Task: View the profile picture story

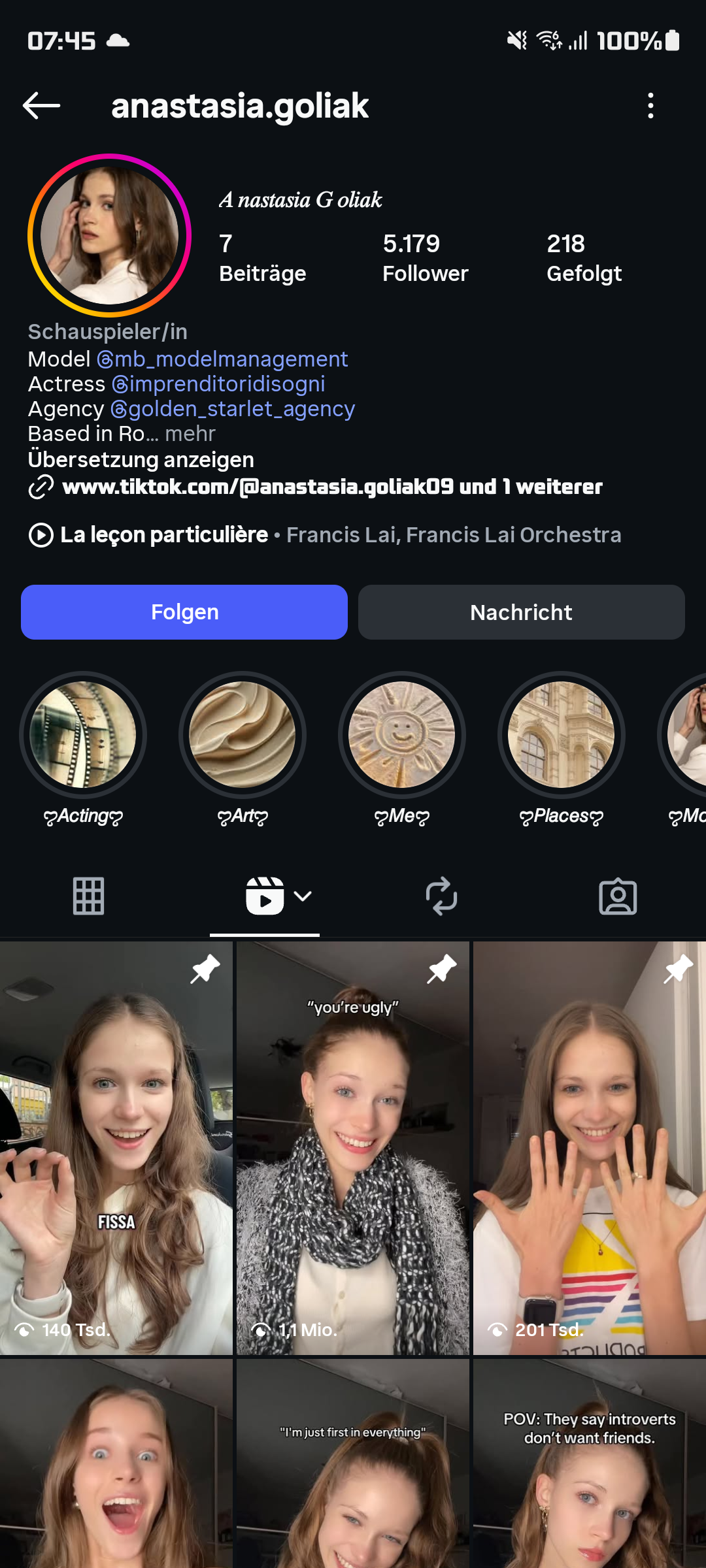Action: [109, 235]
